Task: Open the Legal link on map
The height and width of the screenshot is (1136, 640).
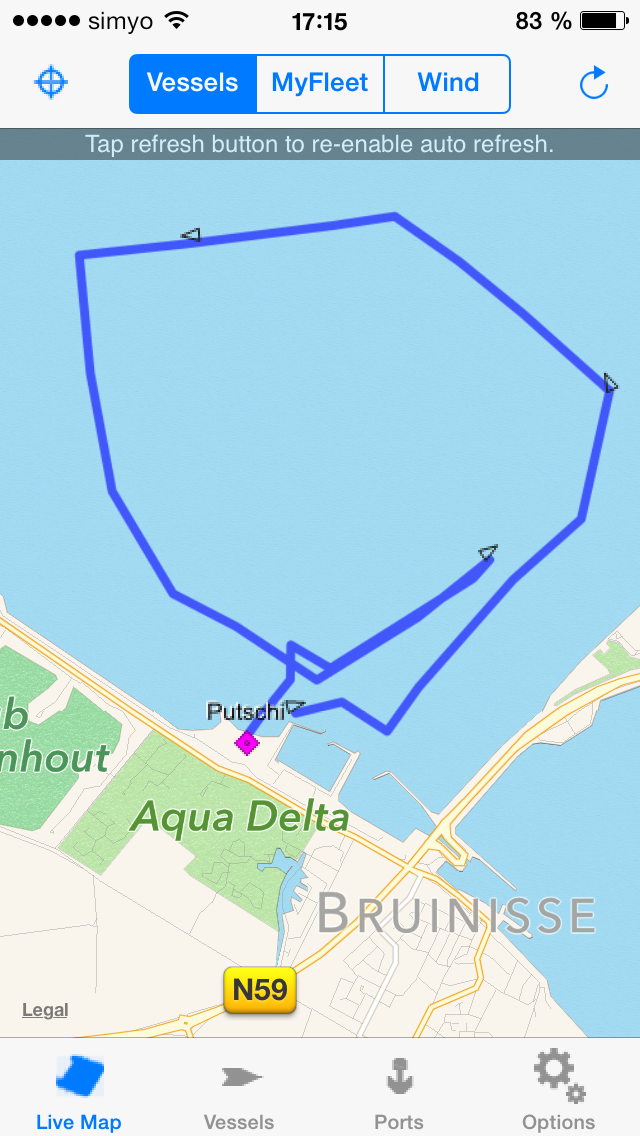Action: pos(45,1010)
